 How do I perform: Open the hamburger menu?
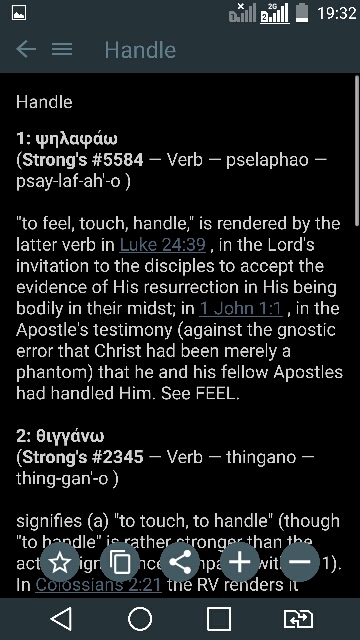[x=62, y=49]
